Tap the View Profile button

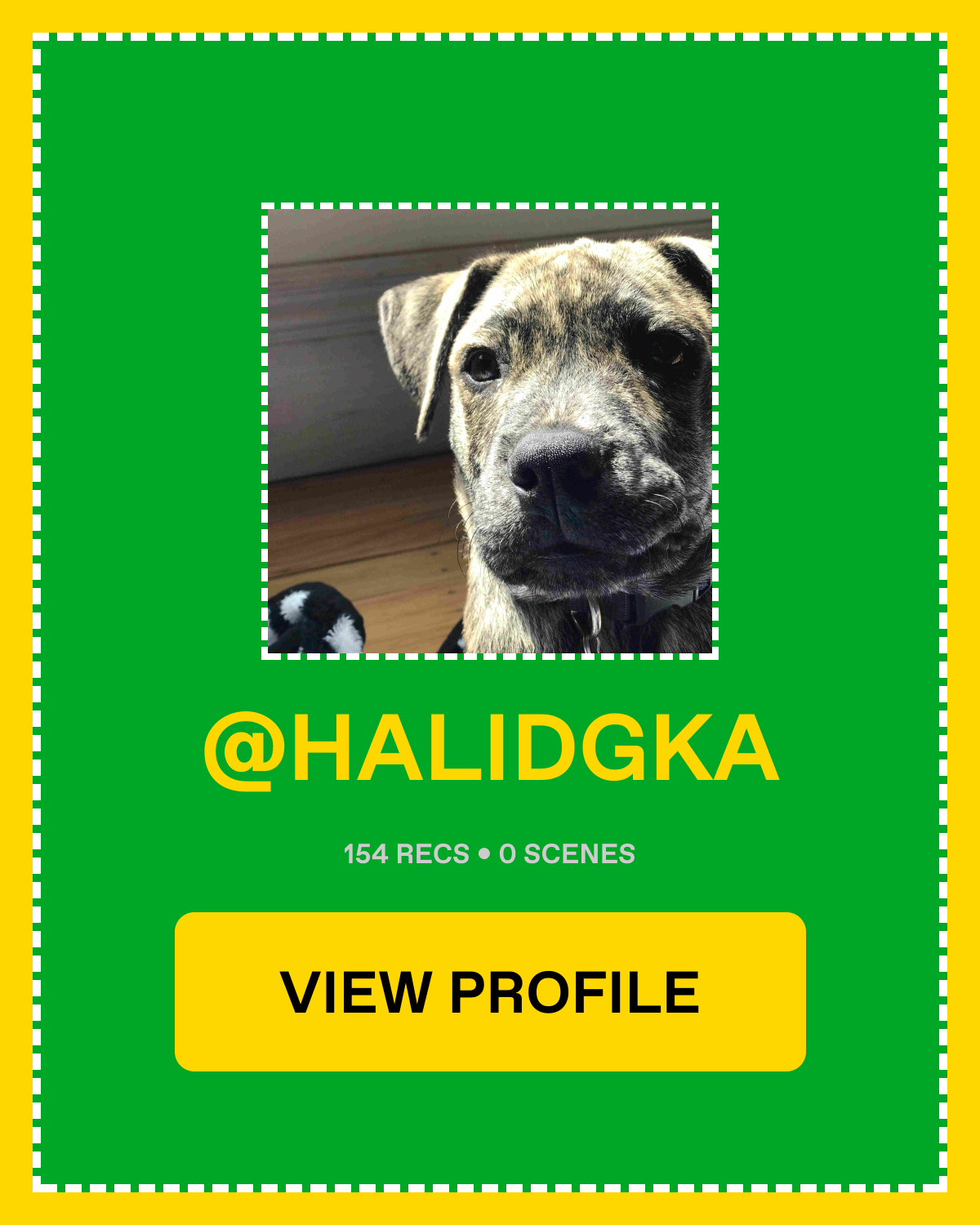(490, 991)
